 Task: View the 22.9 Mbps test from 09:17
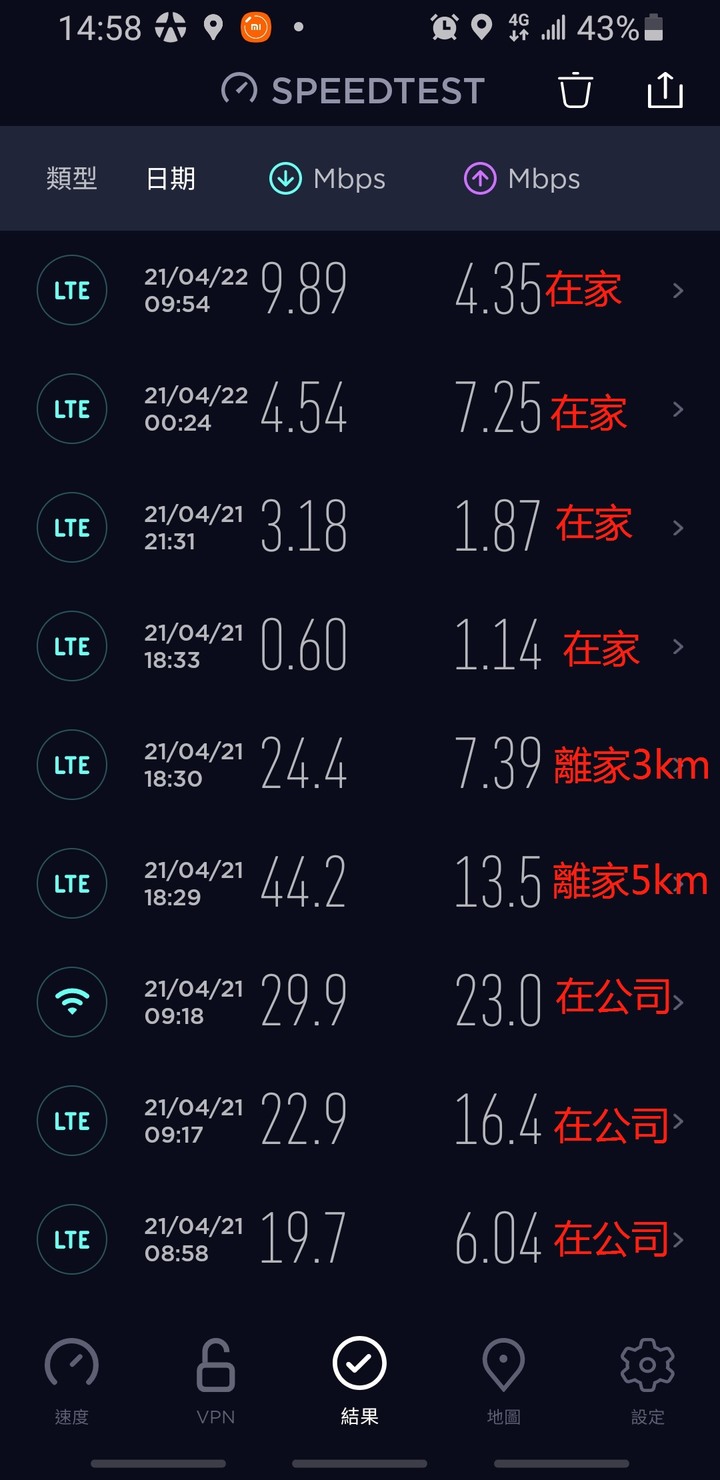pyautogui.click(x=360, y=1121)
